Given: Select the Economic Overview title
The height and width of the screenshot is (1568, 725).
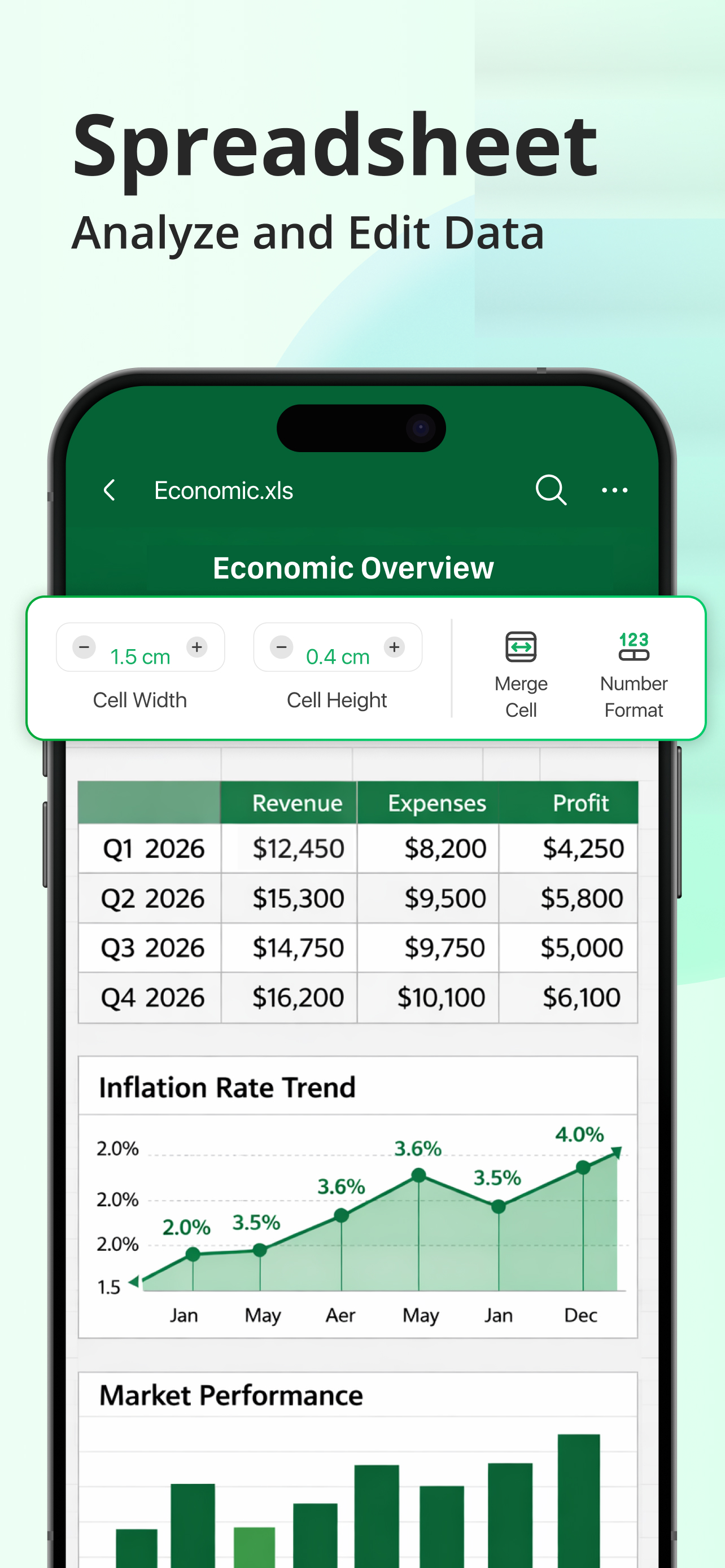Looking at the screenshot, I should click(353, 567).
